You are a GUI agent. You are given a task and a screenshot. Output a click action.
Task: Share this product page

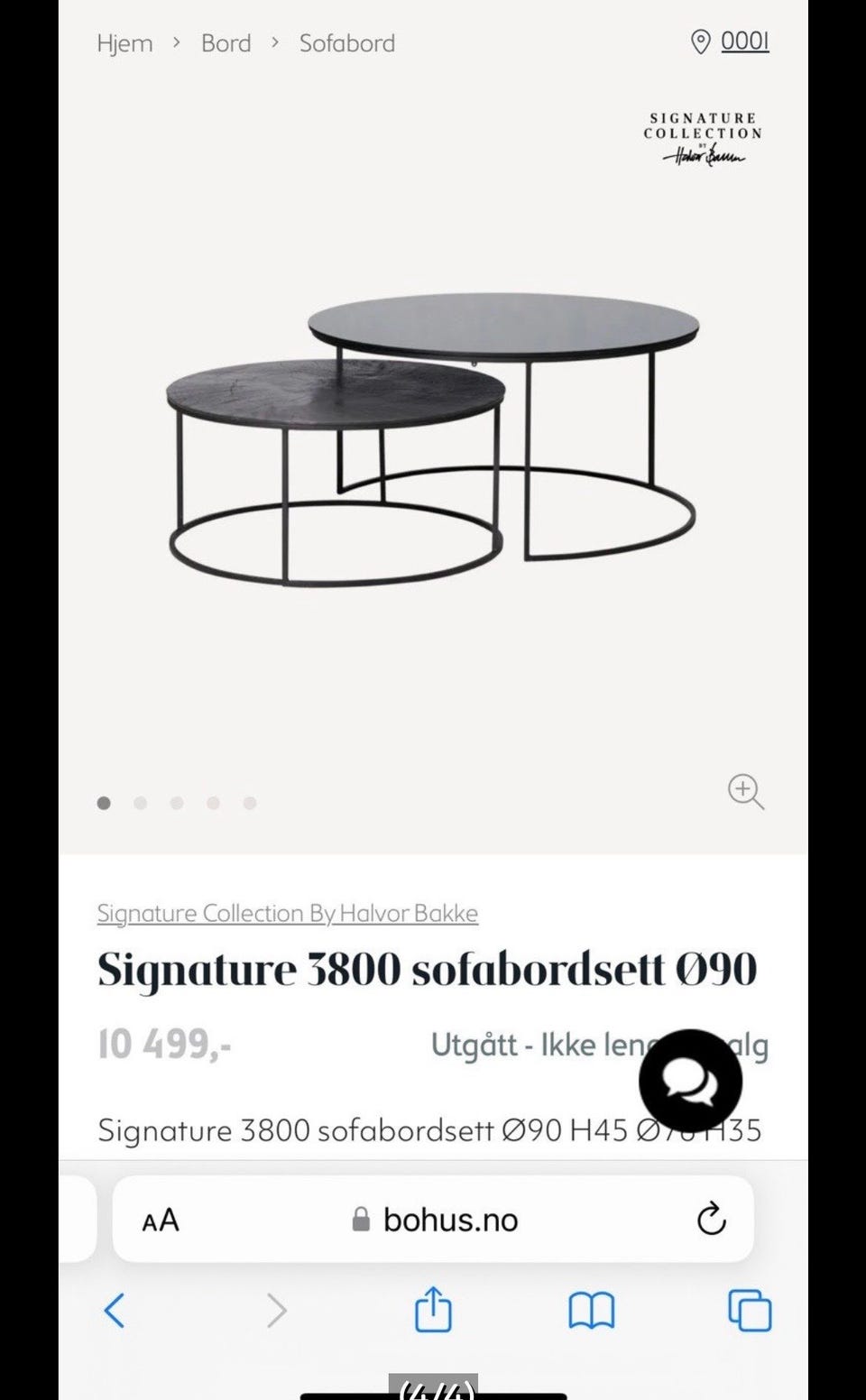pyautogui.click(x=433, y=1309)
